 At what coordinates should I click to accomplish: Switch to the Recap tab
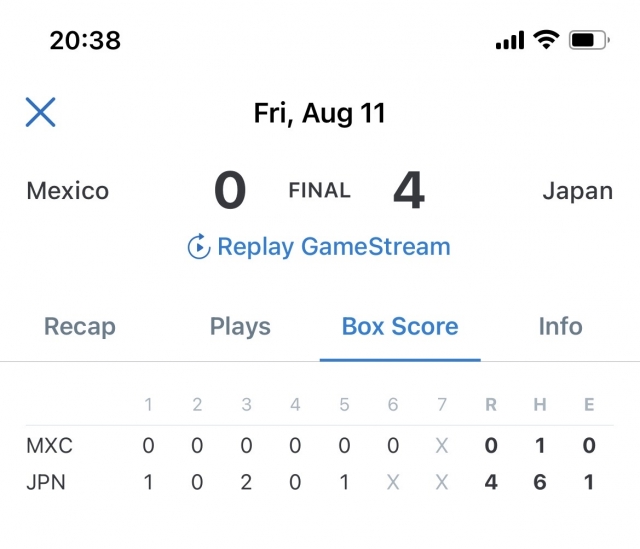tap(80, 327)
